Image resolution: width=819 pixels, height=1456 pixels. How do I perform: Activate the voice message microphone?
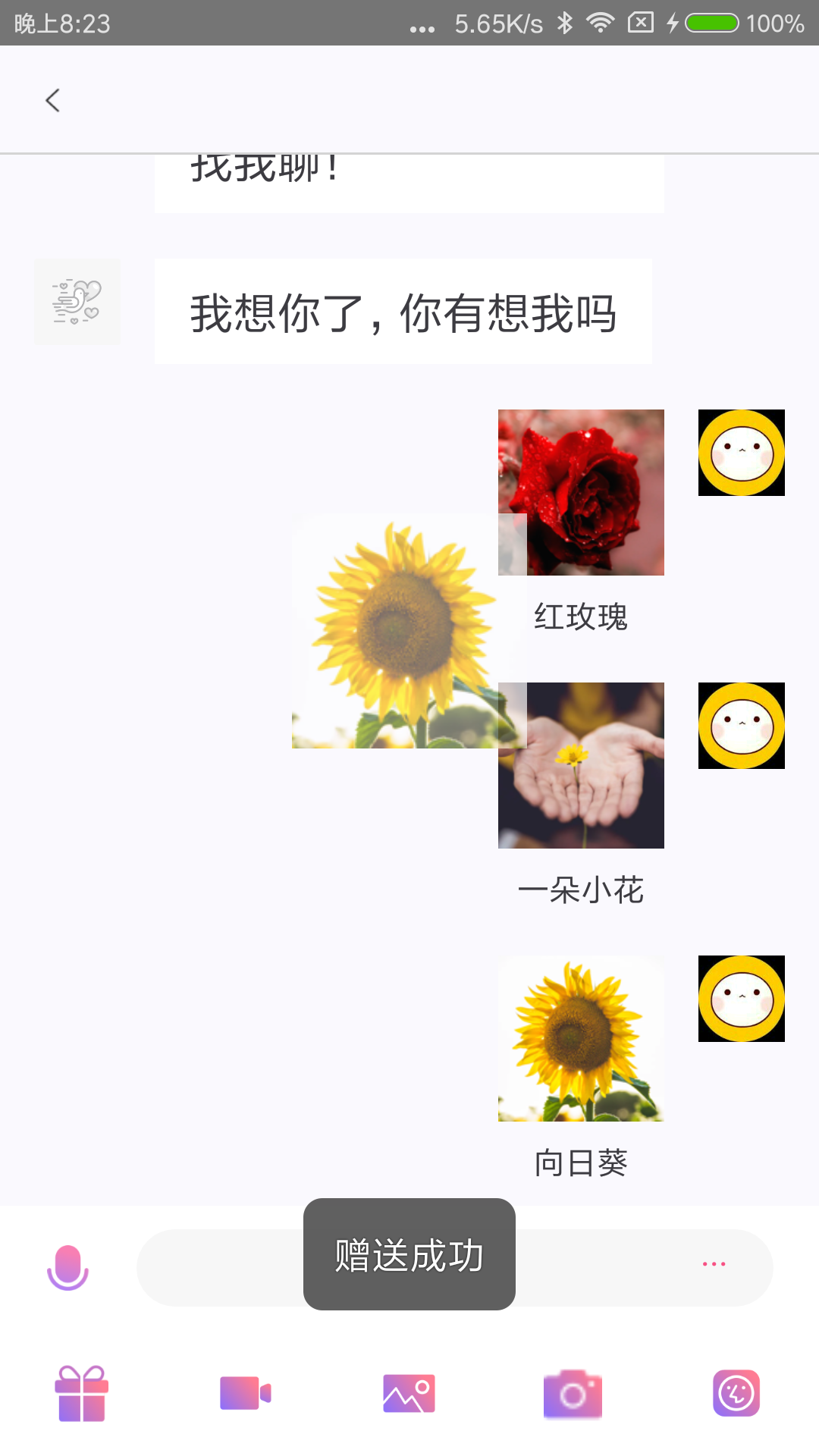click(x=67, y=1267)
